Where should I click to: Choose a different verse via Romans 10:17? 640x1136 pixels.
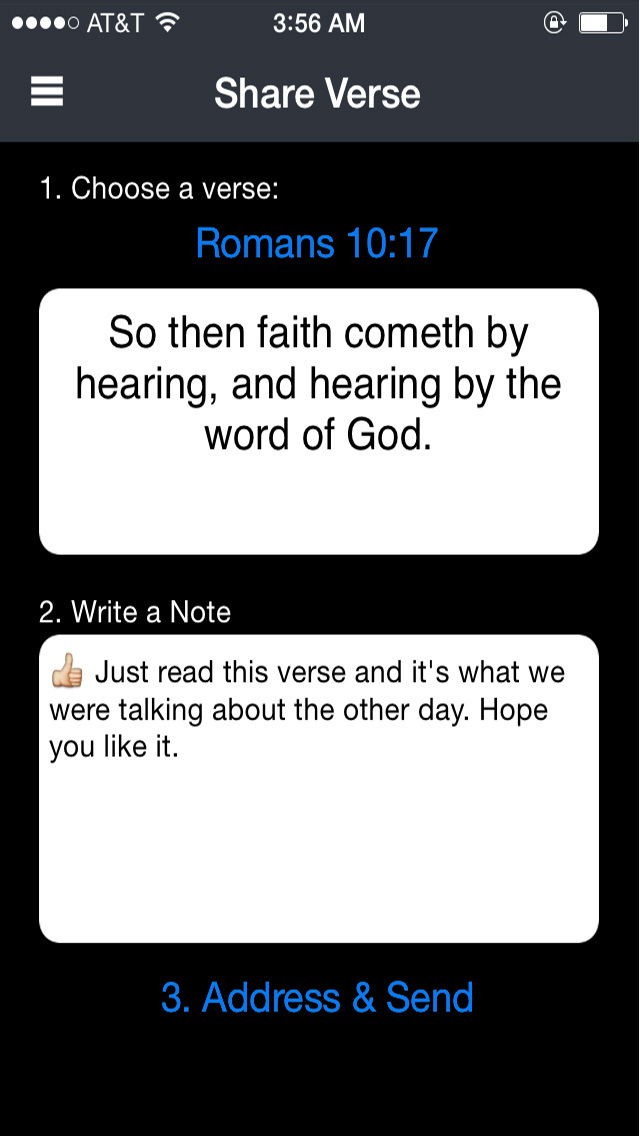click(317, 243)
